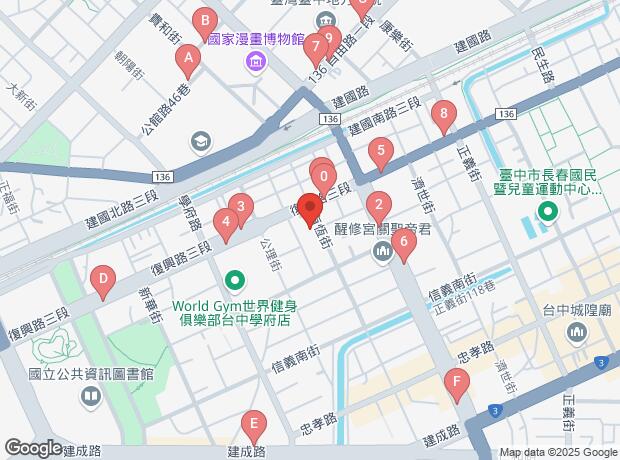Open numbered marker 5
The image size is (620, 460).
[379, 153]
